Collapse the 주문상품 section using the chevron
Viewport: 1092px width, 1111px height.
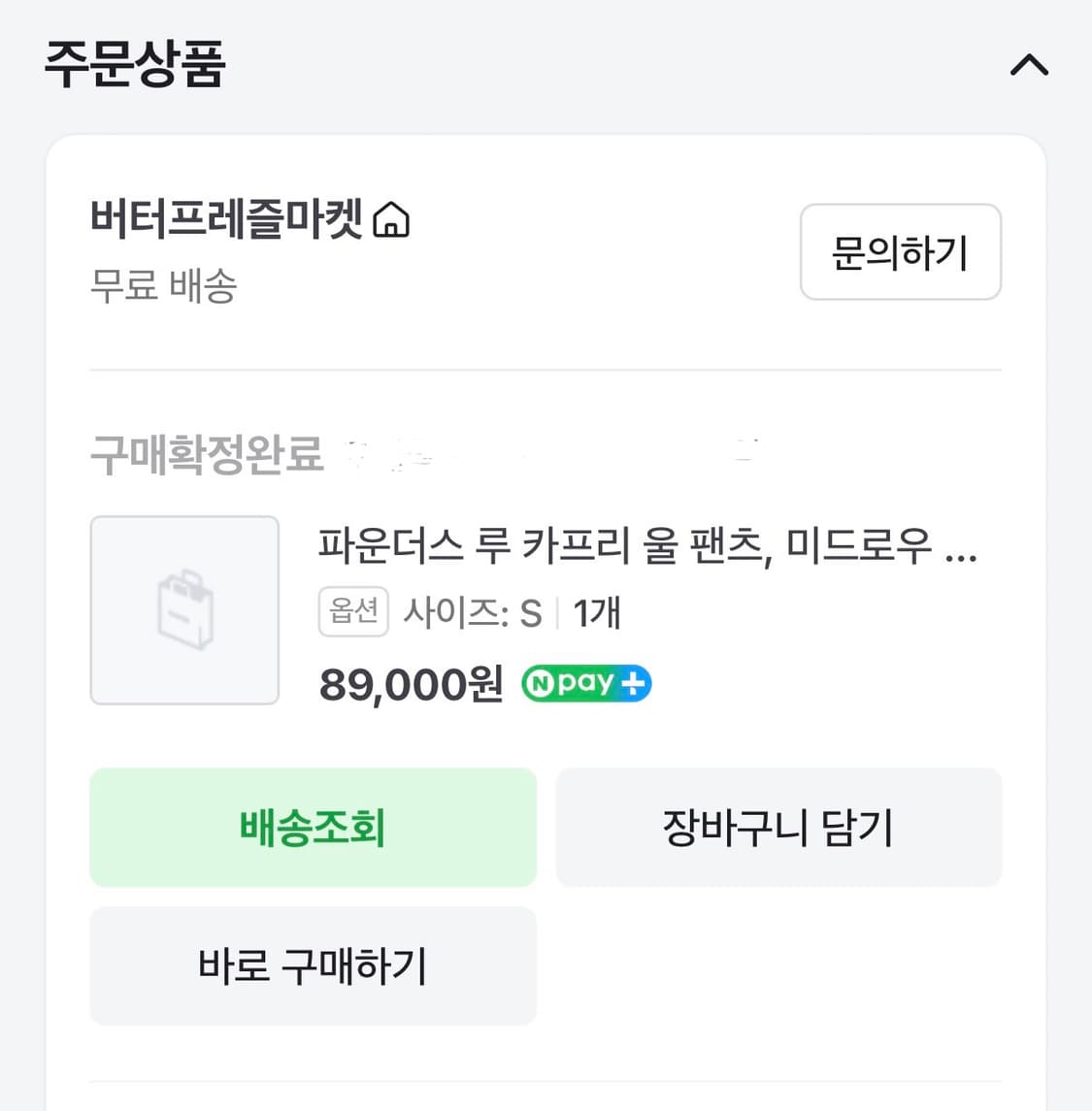[1029, 65]
